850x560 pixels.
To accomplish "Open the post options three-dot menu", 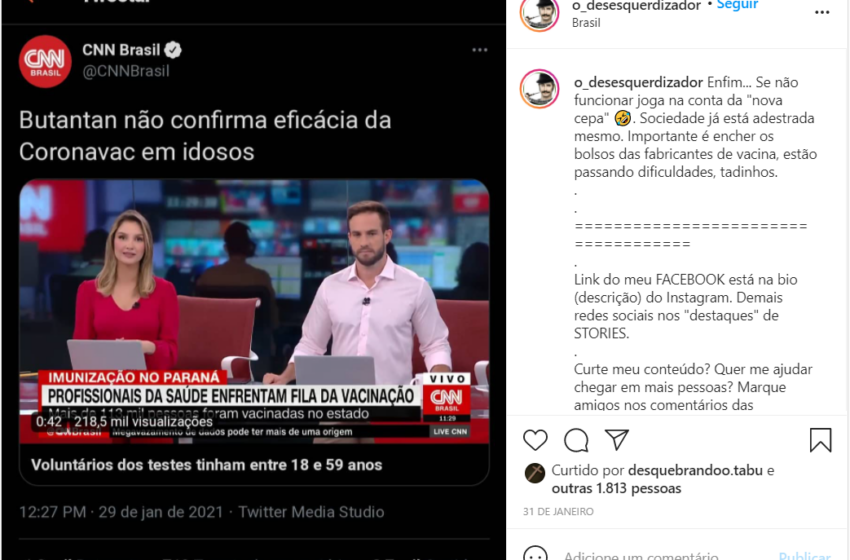I will (x=822, y=13).
